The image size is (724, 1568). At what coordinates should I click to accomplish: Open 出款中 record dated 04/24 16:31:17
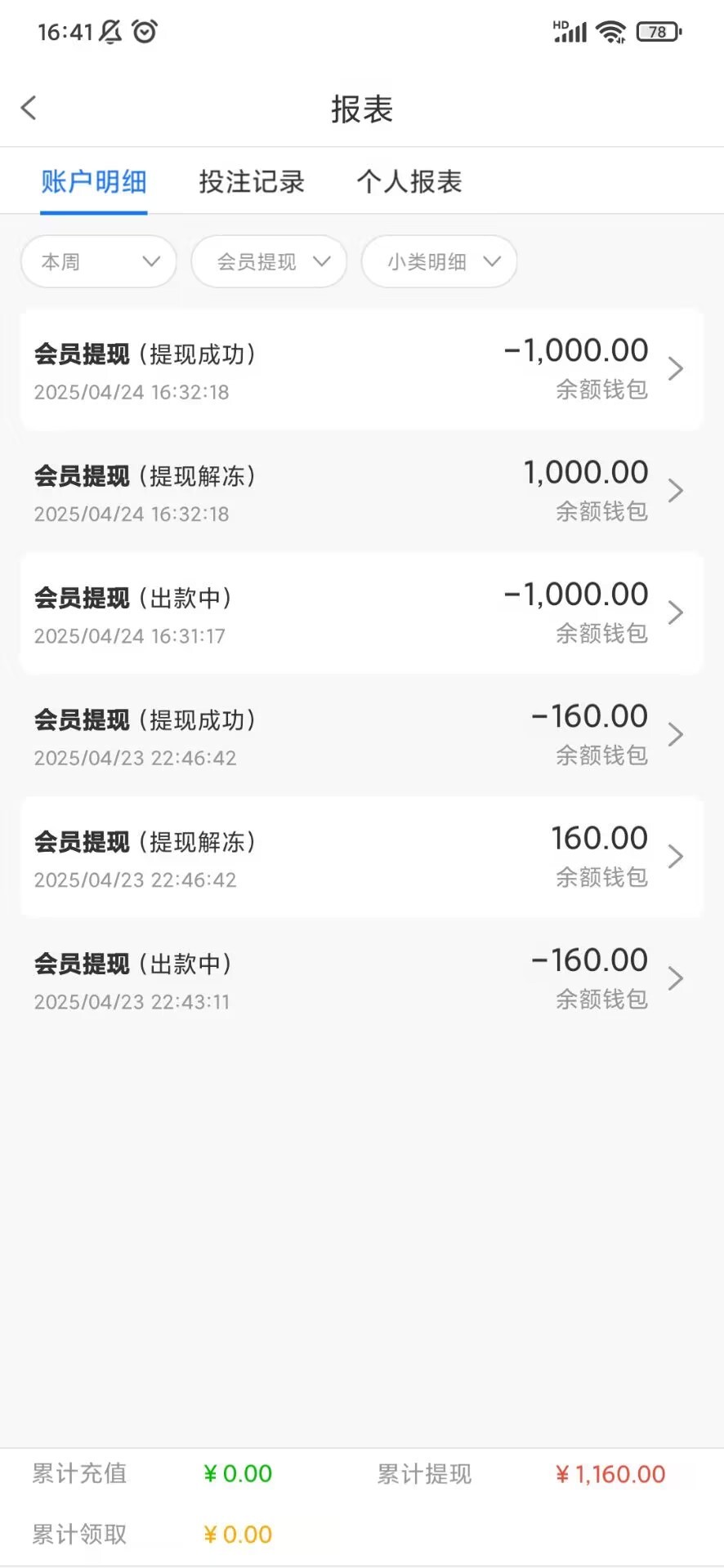[x=362, y=612]
